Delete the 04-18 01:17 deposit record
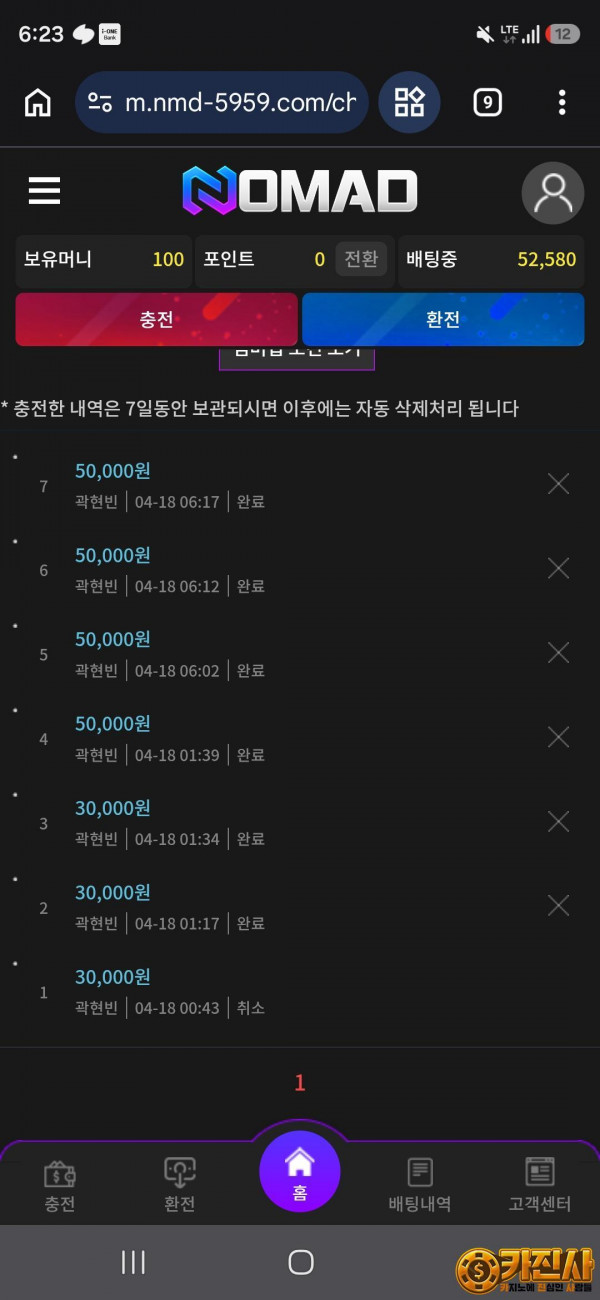The width and height of the screenshot is (600, 1300). click(558, 906)
